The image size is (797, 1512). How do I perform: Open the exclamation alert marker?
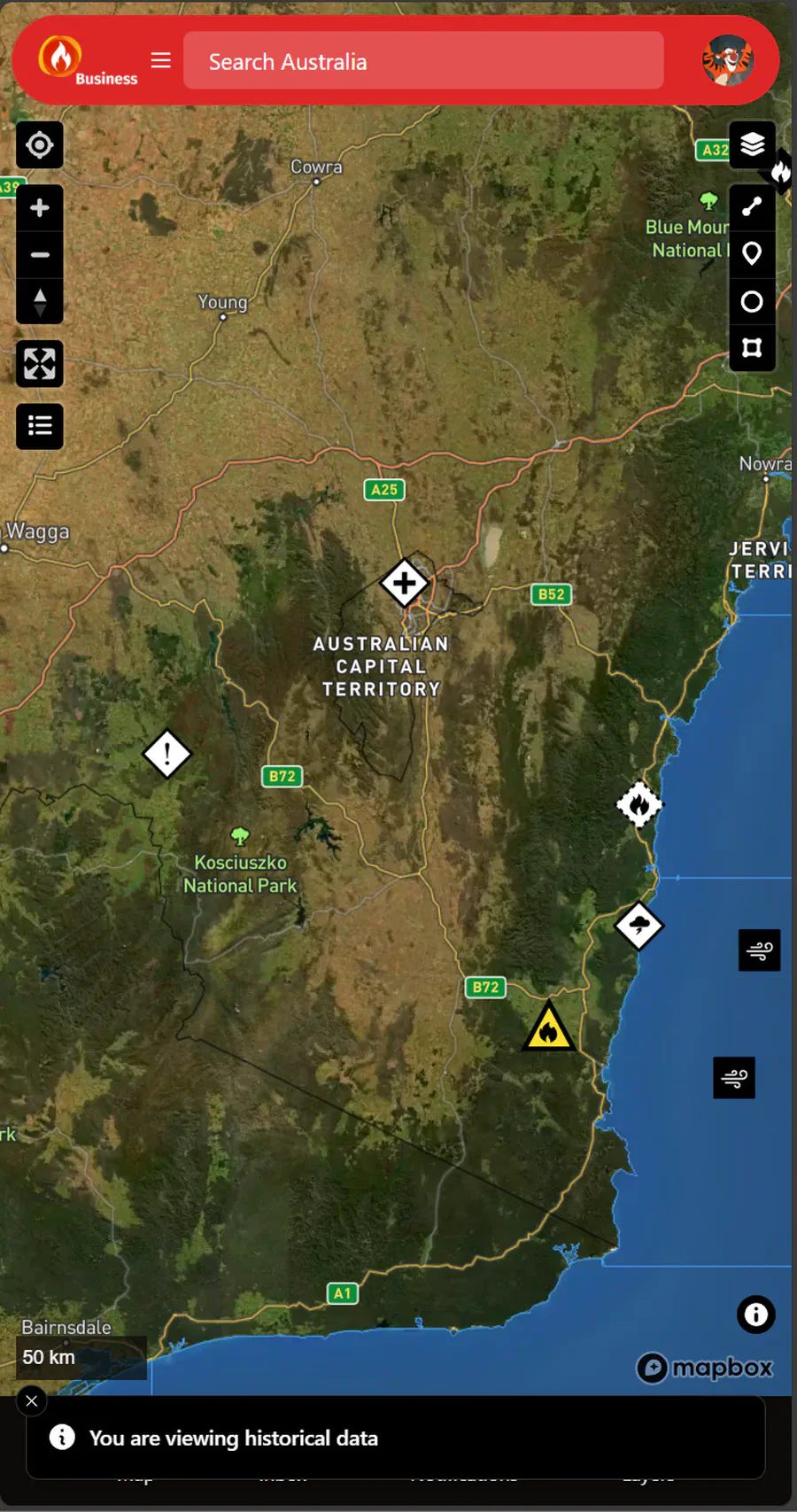(166, 754)
